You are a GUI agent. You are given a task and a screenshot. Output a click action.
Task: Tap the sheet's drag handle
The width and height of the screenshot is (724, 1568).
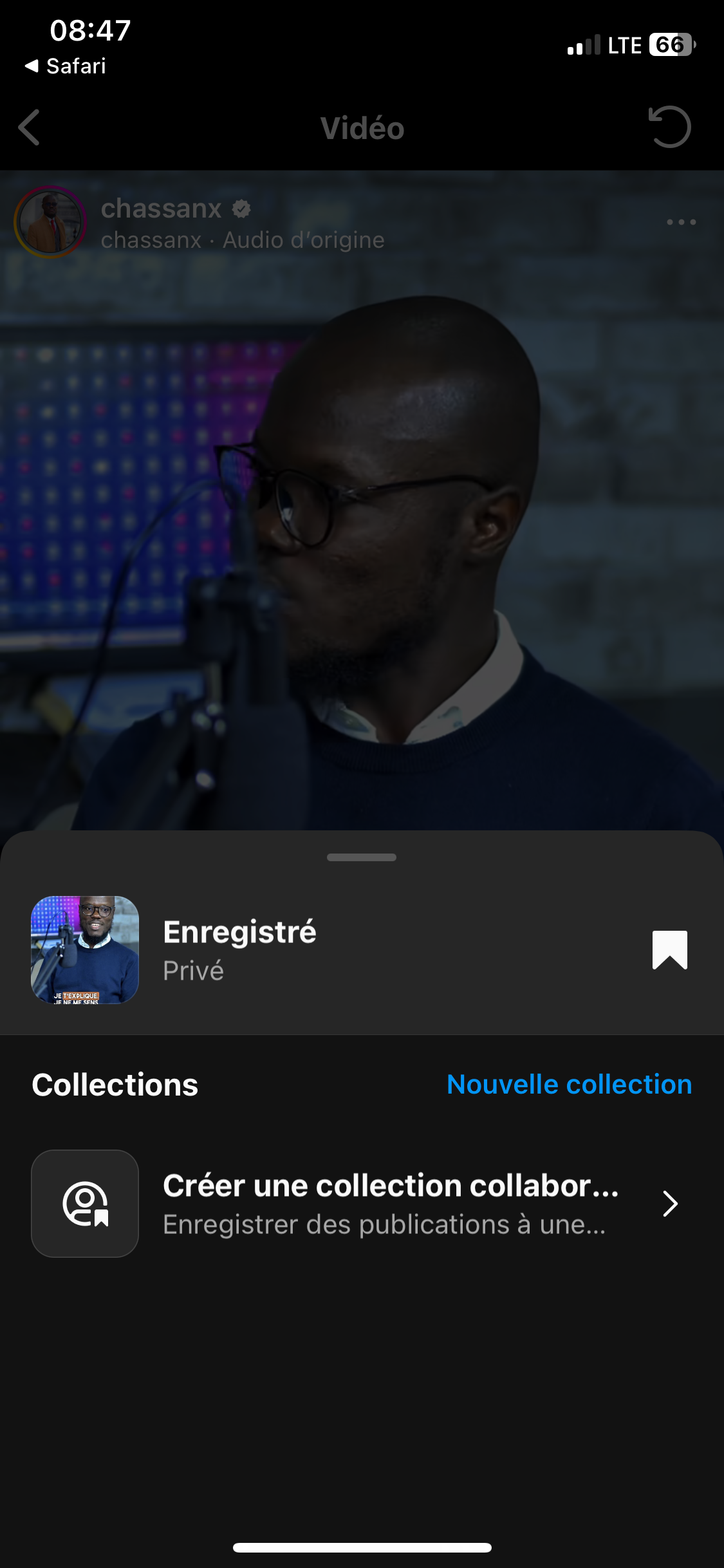click(x=362, y=857)
